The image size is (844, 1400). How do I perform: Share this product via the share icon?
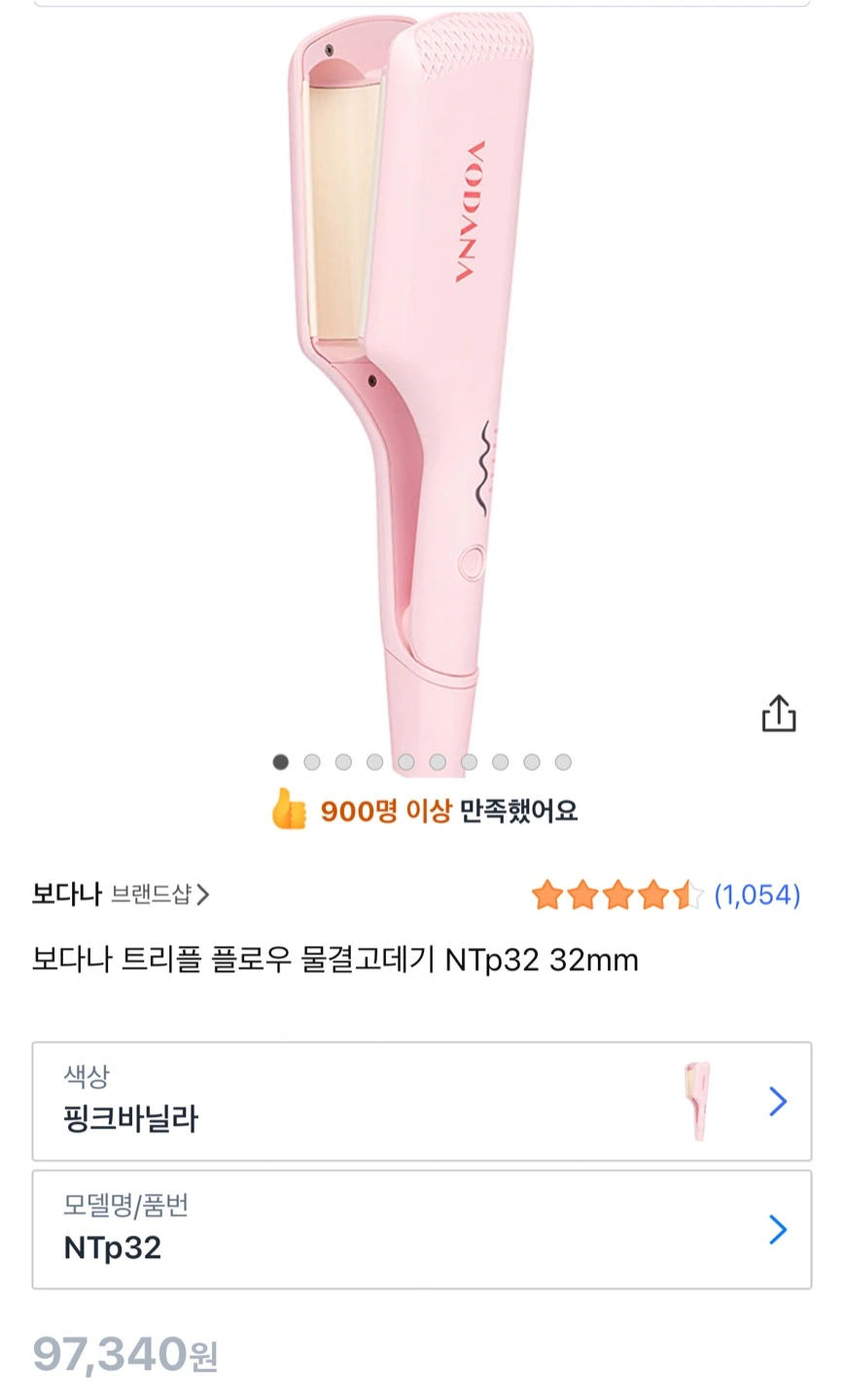(x=778, y=713)
